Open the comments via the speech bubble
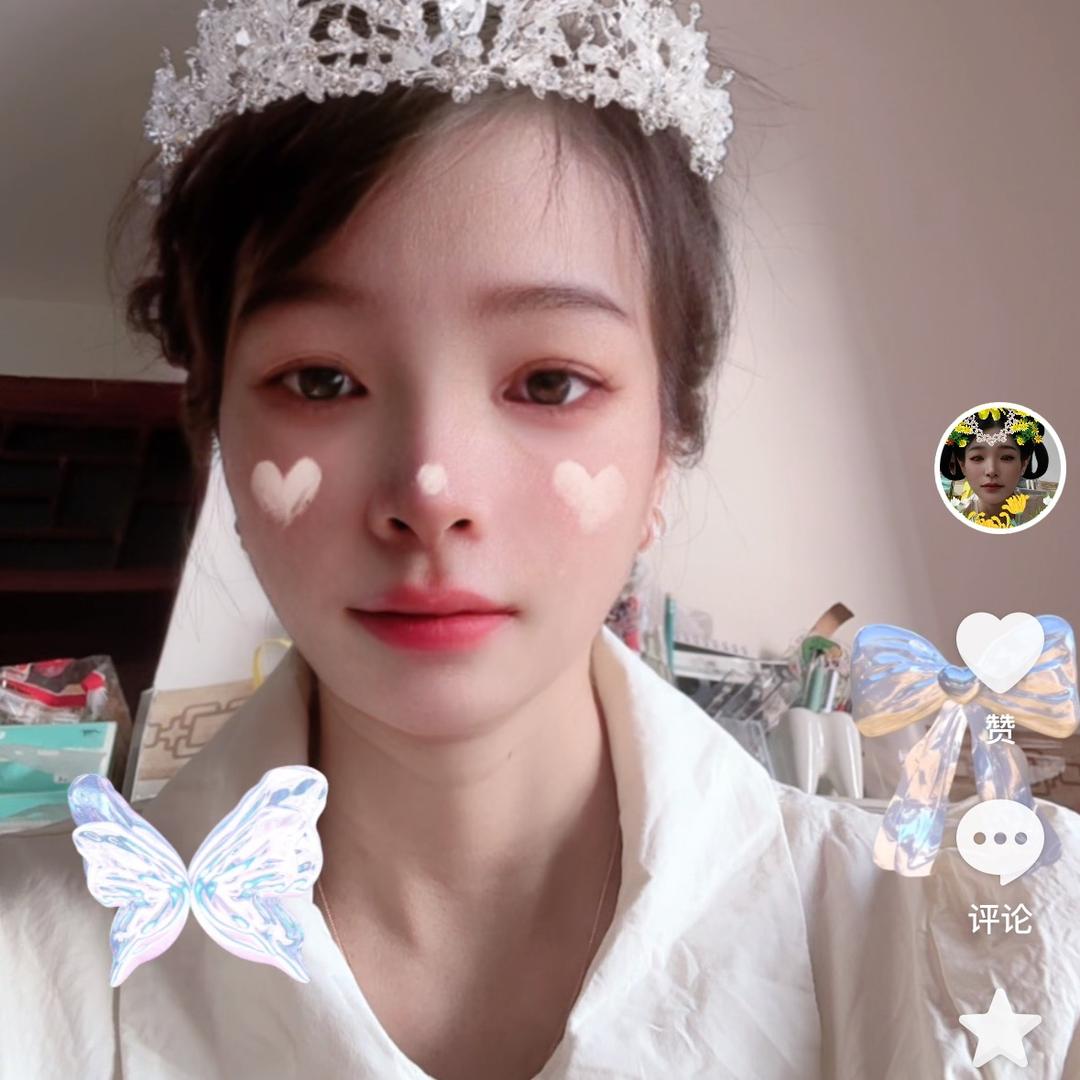 [1000, 841]
